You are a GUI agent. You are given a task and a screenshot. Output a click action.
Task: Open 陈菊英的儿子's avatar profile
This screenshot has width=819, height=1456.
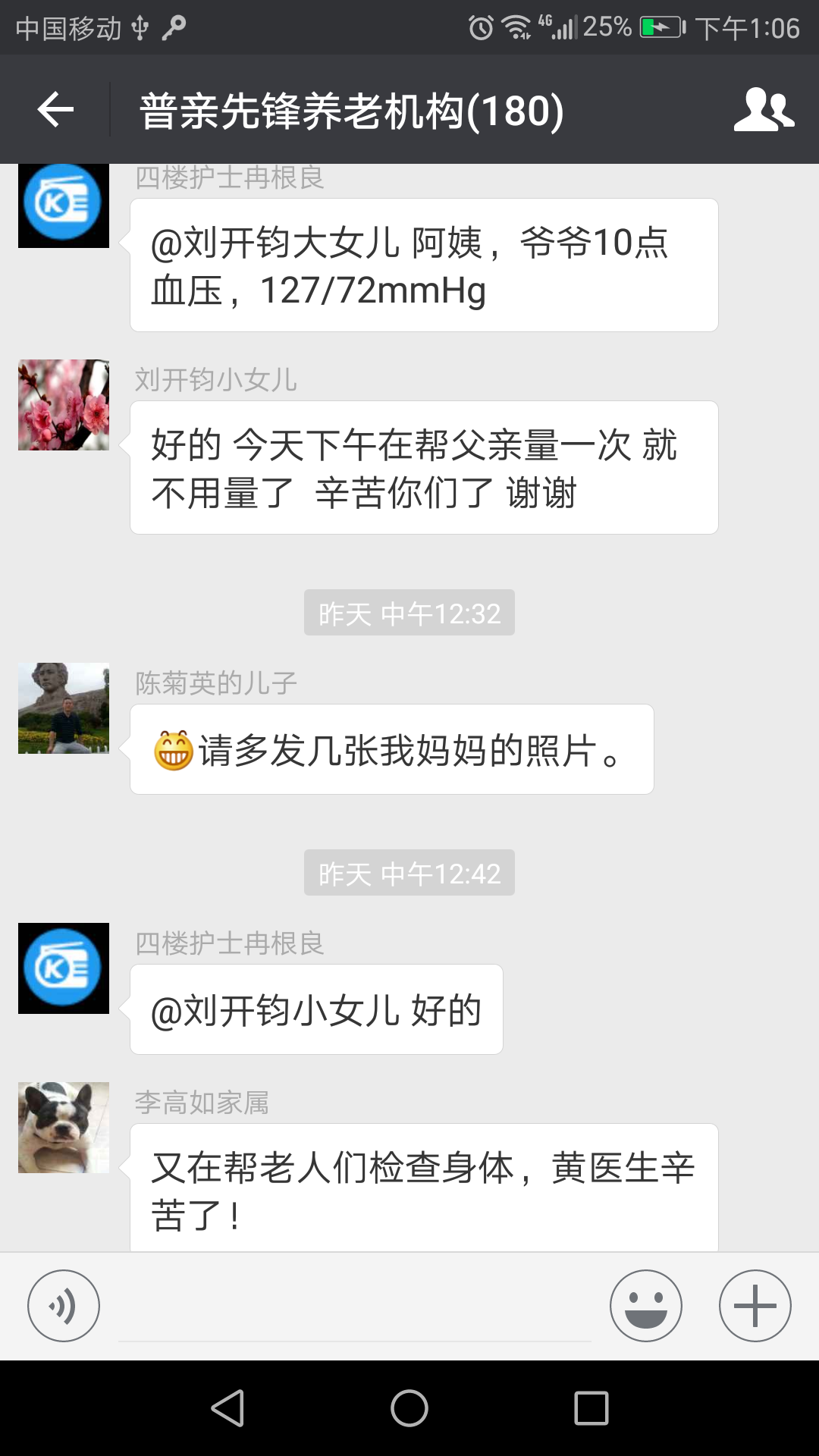coord(64,708)
